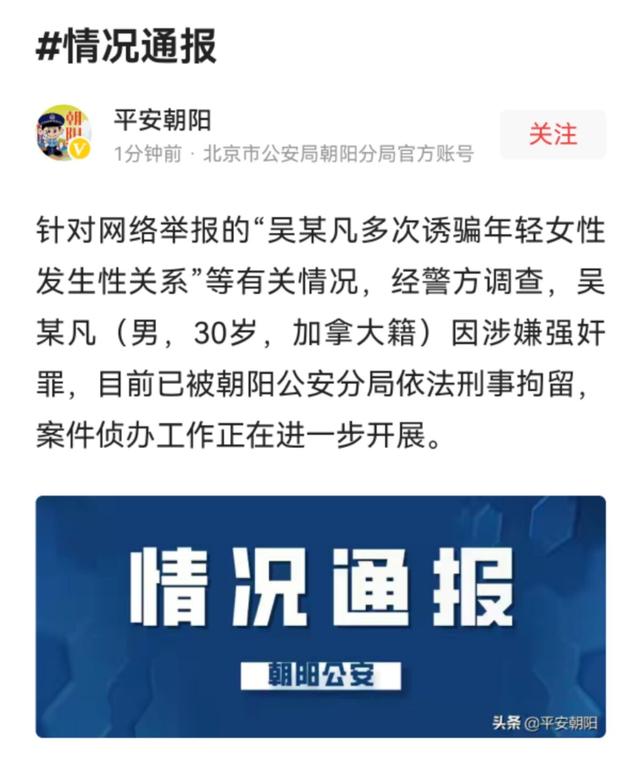View the 情况通报 image full size
The image size is (640, 757).
[x=320, y=615]
